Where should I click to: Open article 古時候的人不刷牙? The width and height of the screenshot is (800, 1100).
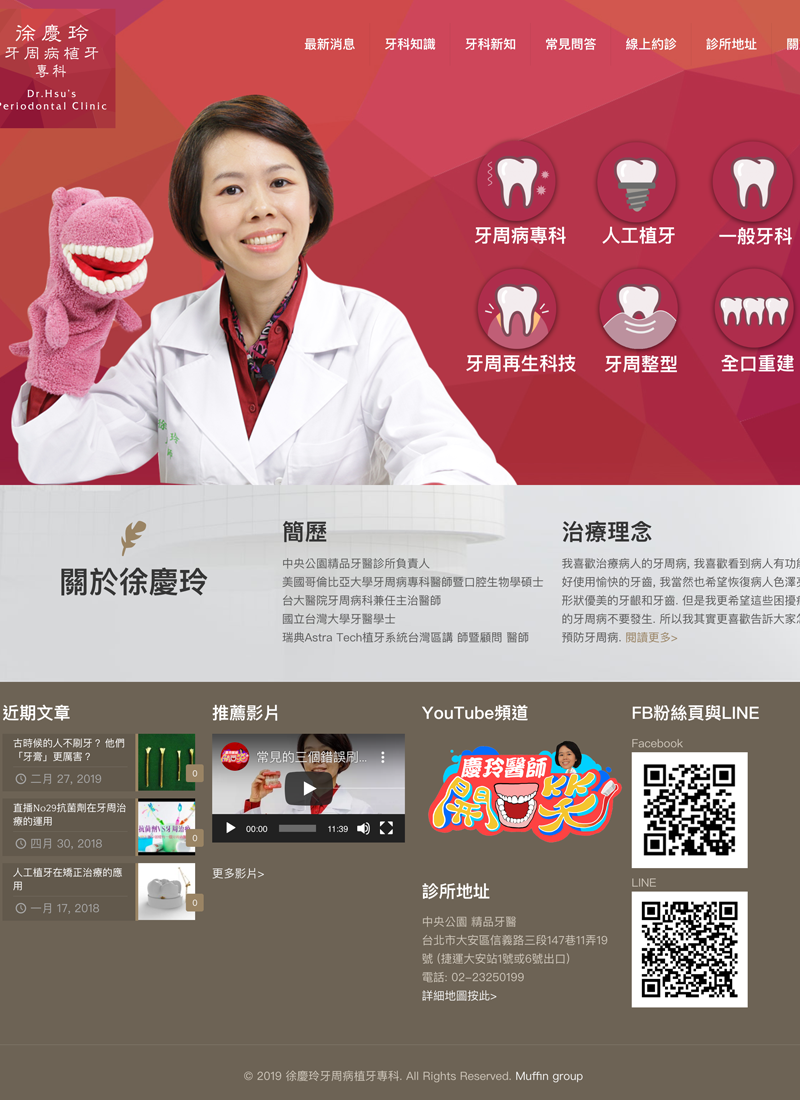pos(69,750)
